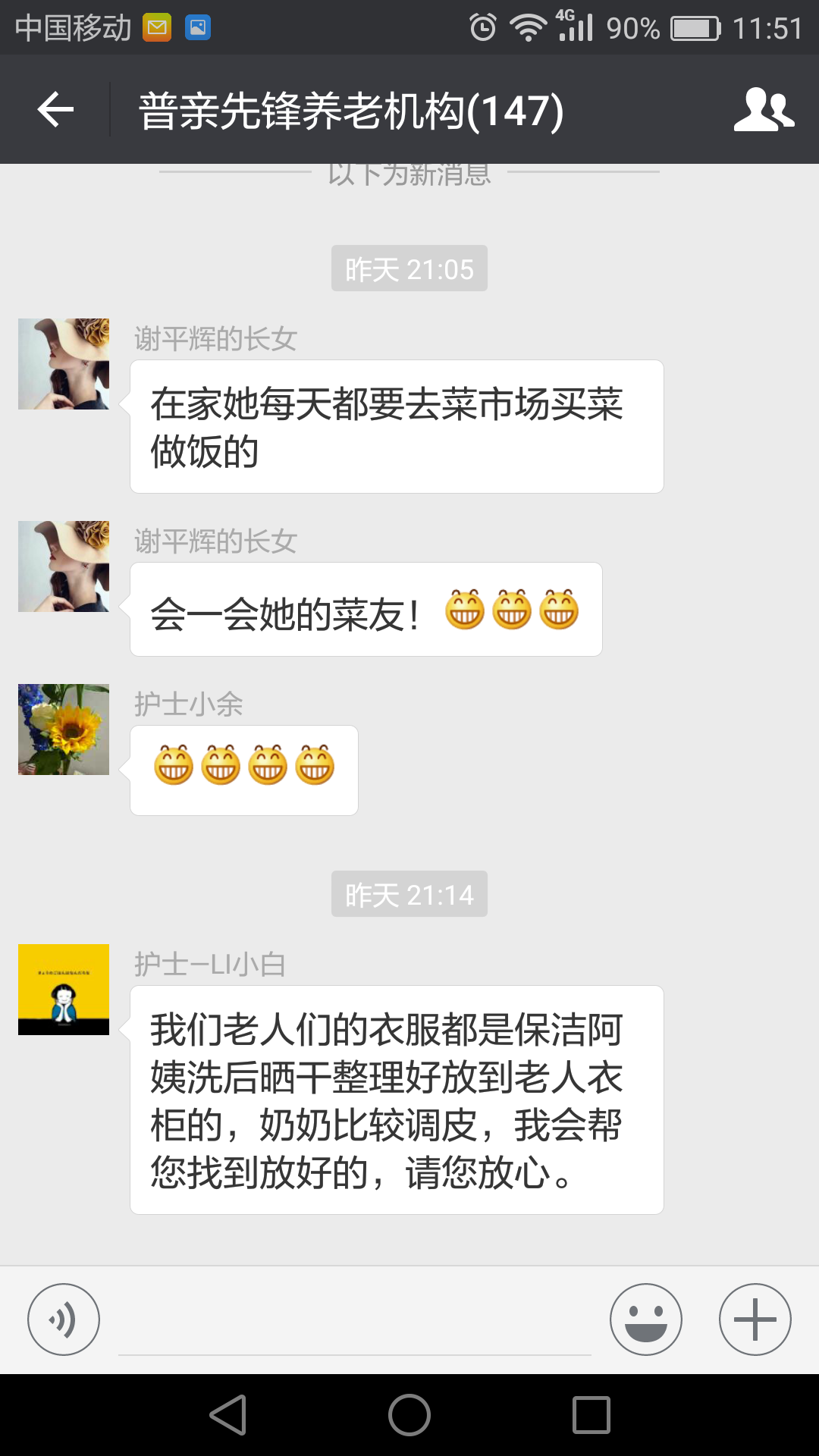Open 护士-LI小白's yellow avatar profile
Screen dimensions: 819x1456
point(64,990)
